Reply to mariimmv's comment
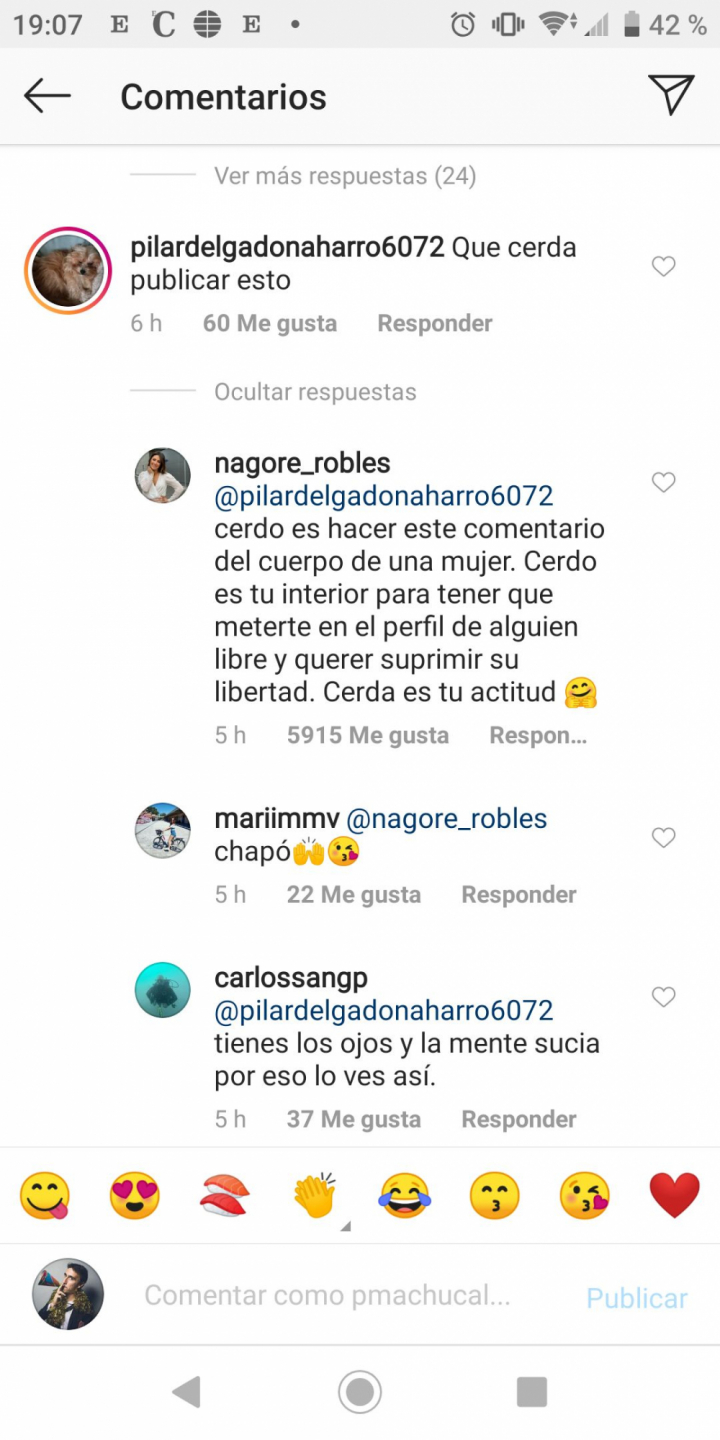 click(518, 894)
